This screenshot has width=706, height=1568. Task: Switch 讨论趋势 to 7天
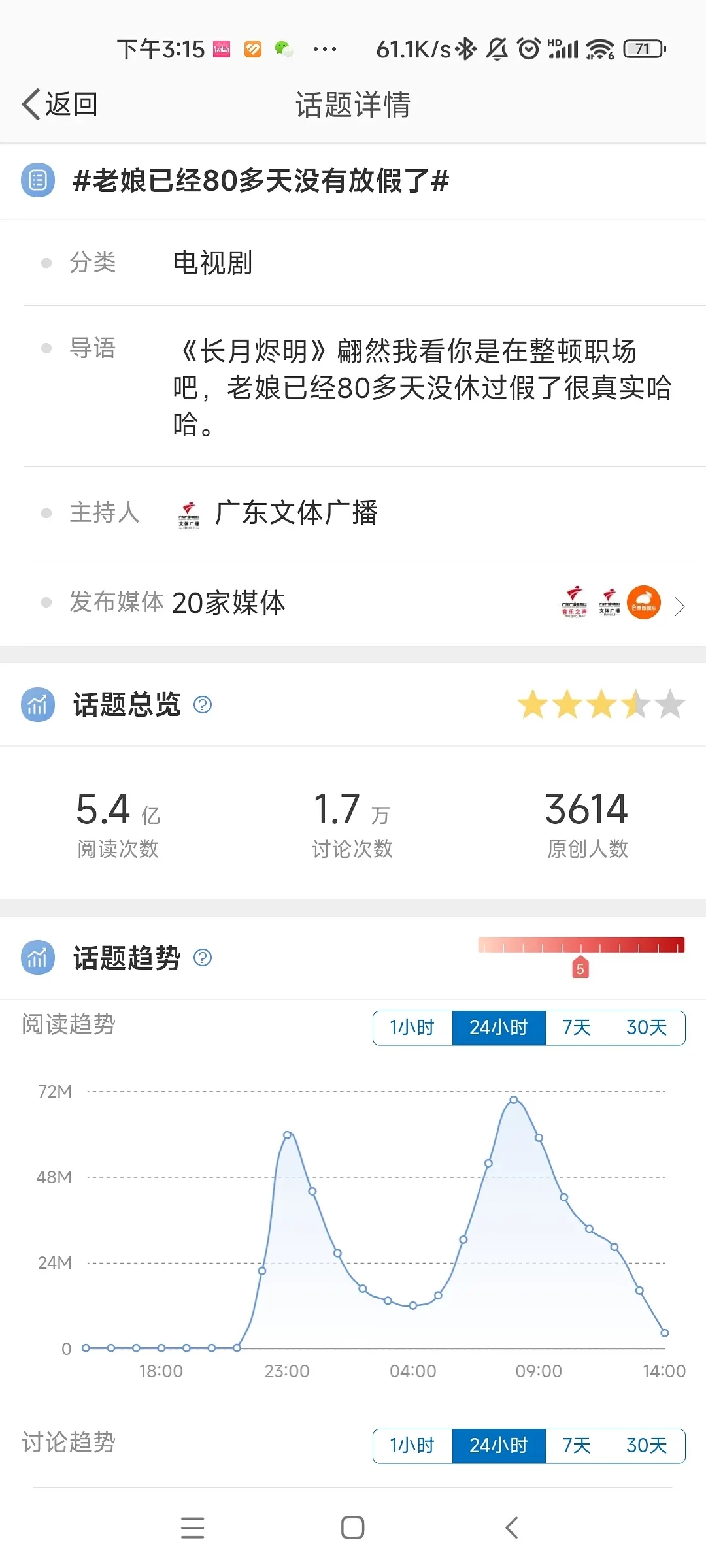coord(577,1446)
